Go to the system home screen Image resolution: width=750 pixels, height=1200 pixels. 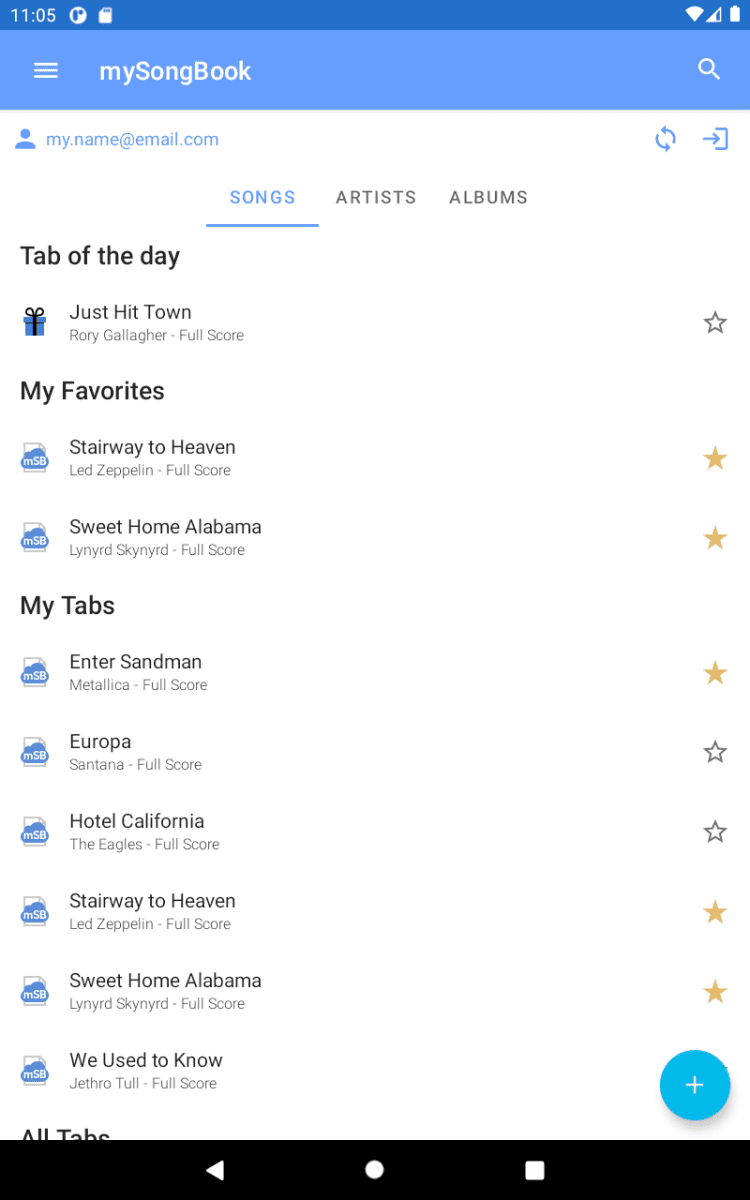(375, 1170)
